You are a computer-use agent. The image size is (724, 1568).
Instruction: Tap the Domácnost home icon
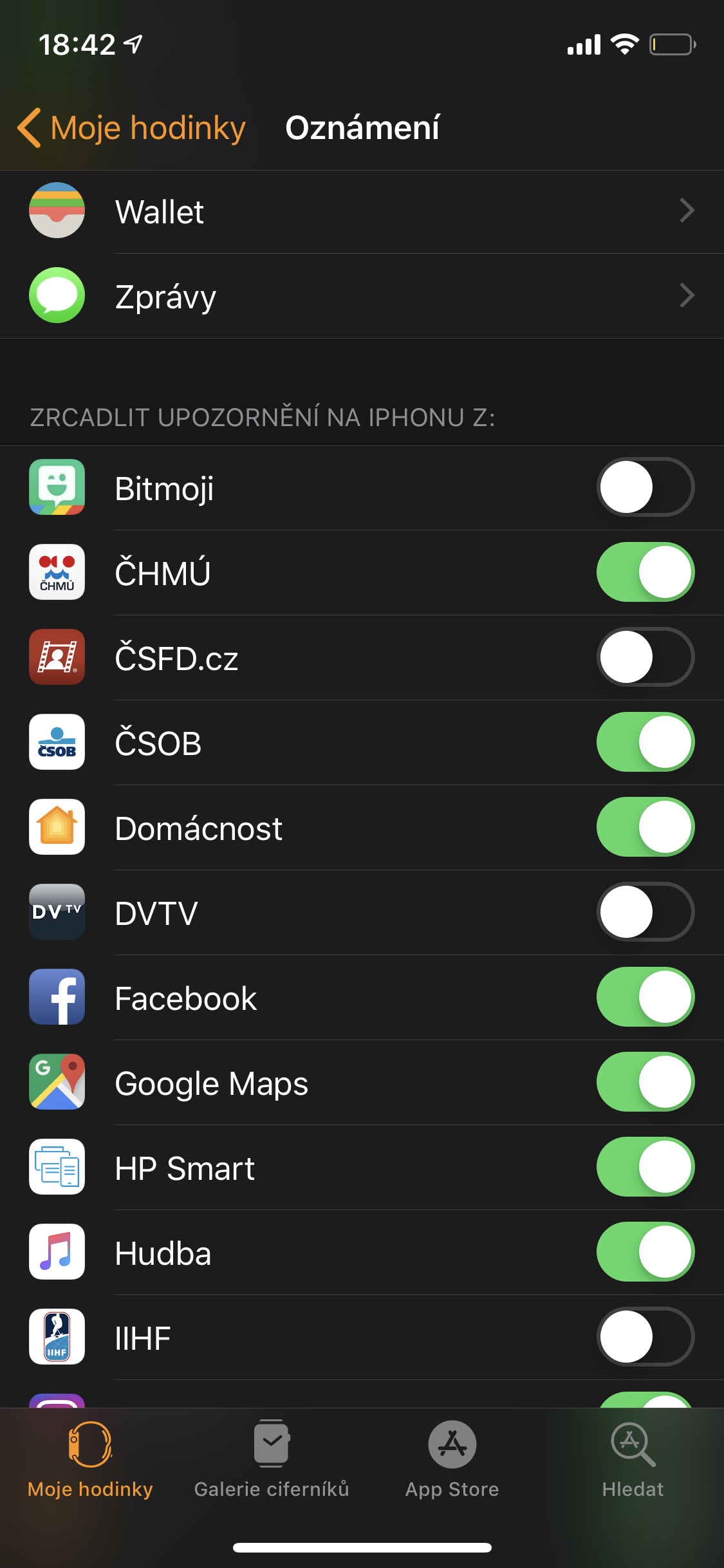pyautogui.click(x=57, y=827)
